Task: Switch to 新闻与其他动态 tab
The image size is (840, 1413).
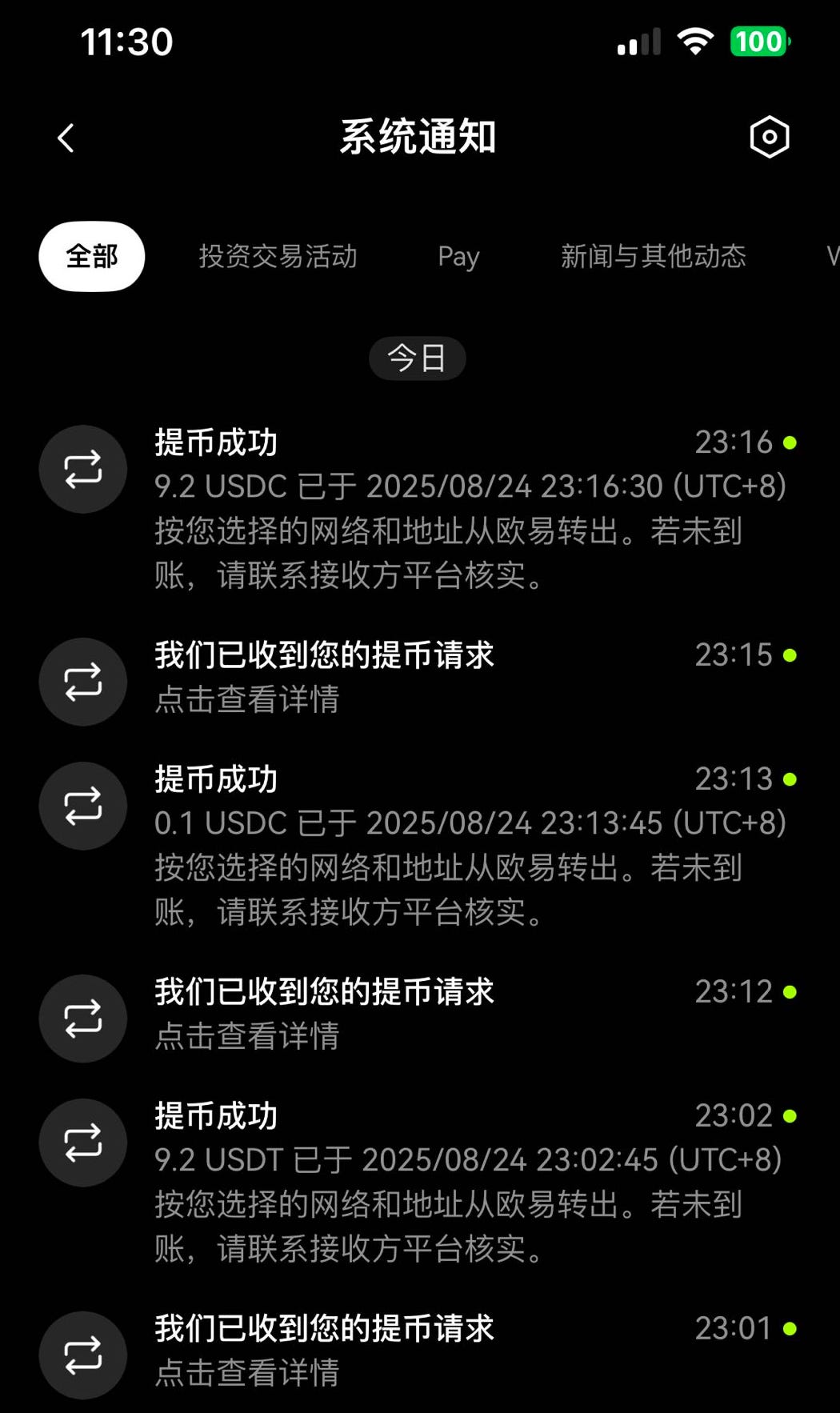Action: pyautogui.click(x=653, y=256)
